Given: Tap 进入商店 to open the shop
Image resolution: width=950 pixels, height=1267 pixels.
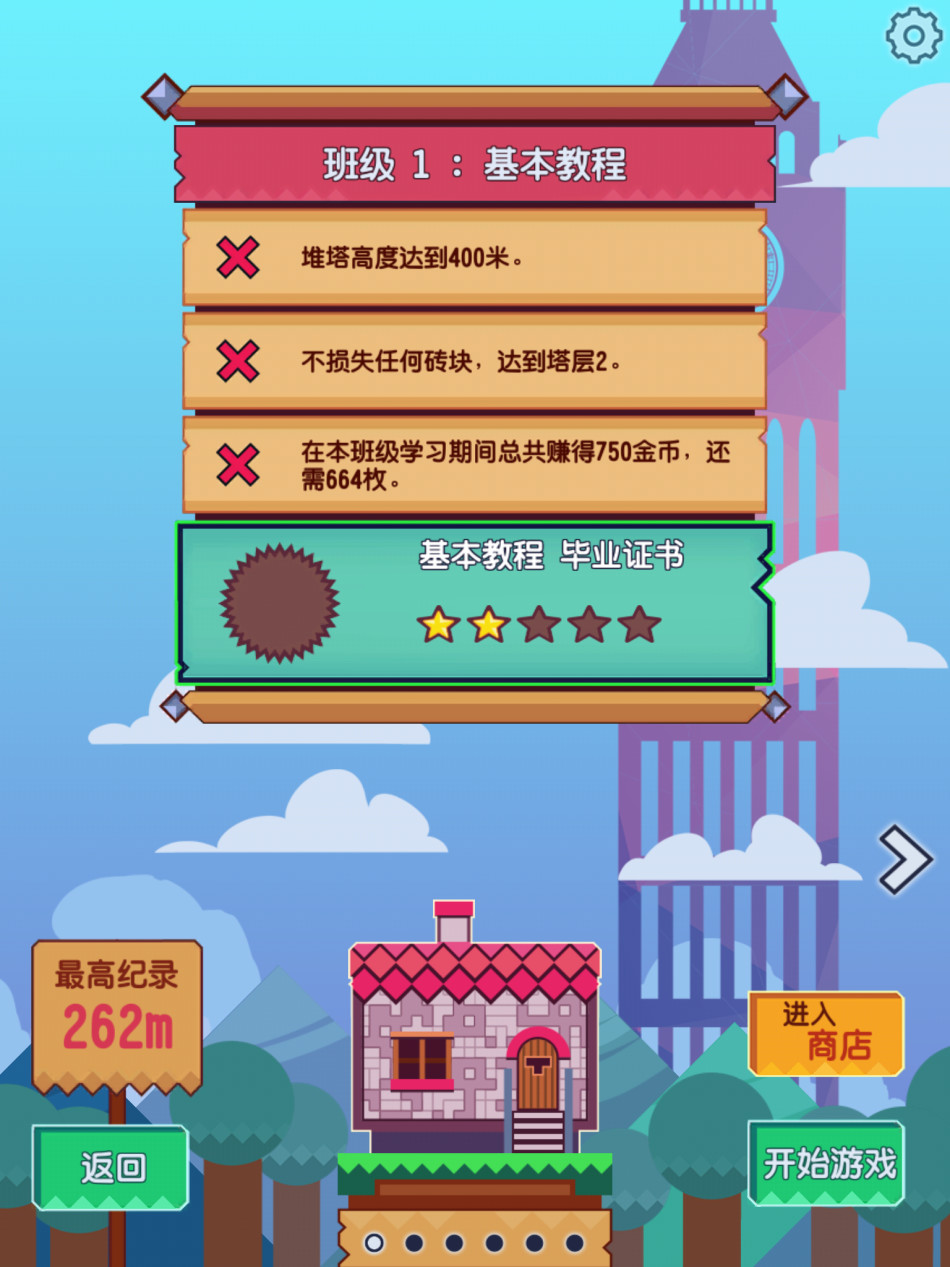Looking at the screenshot, I should [x=826, y=1034].
